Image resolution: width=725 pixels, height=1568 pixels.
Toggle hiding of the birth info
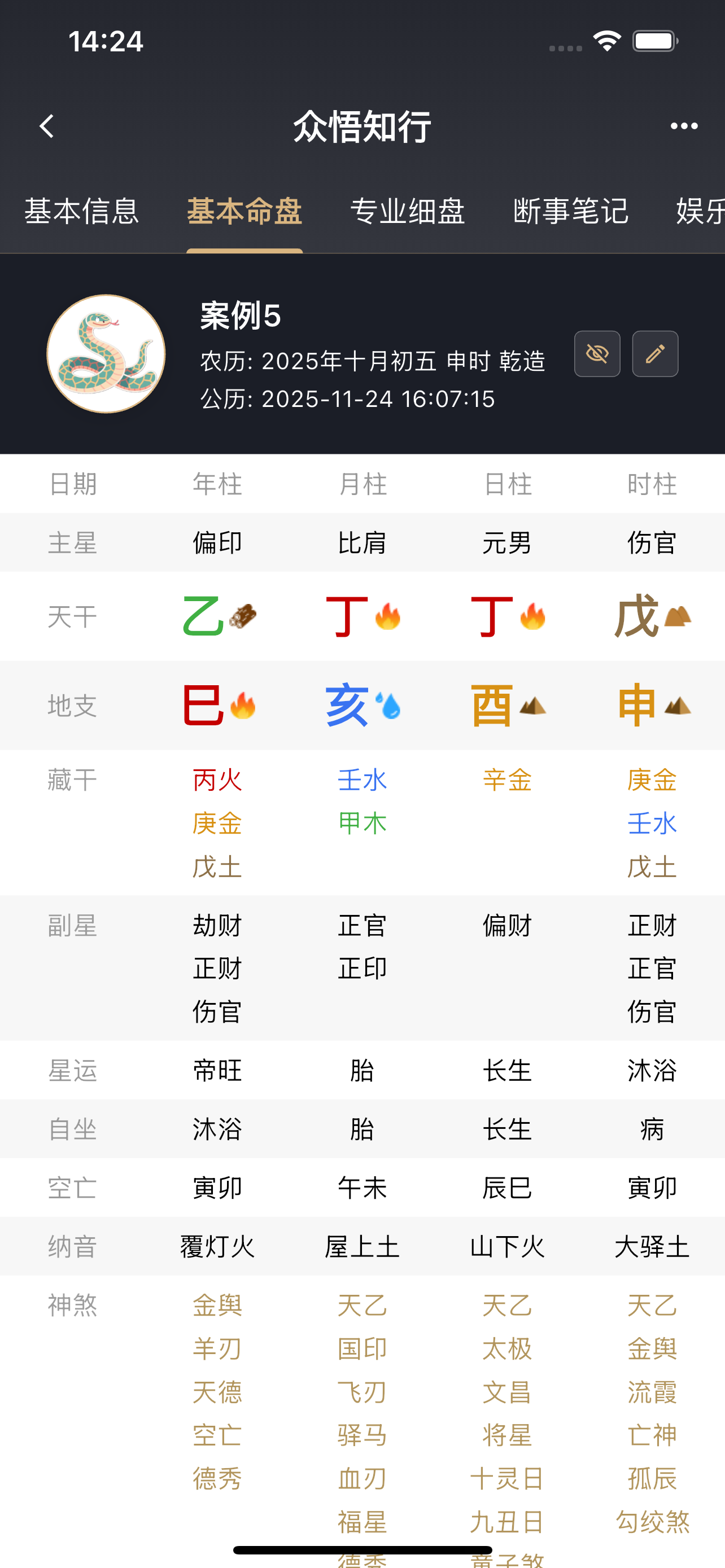(x=597, y=354)
